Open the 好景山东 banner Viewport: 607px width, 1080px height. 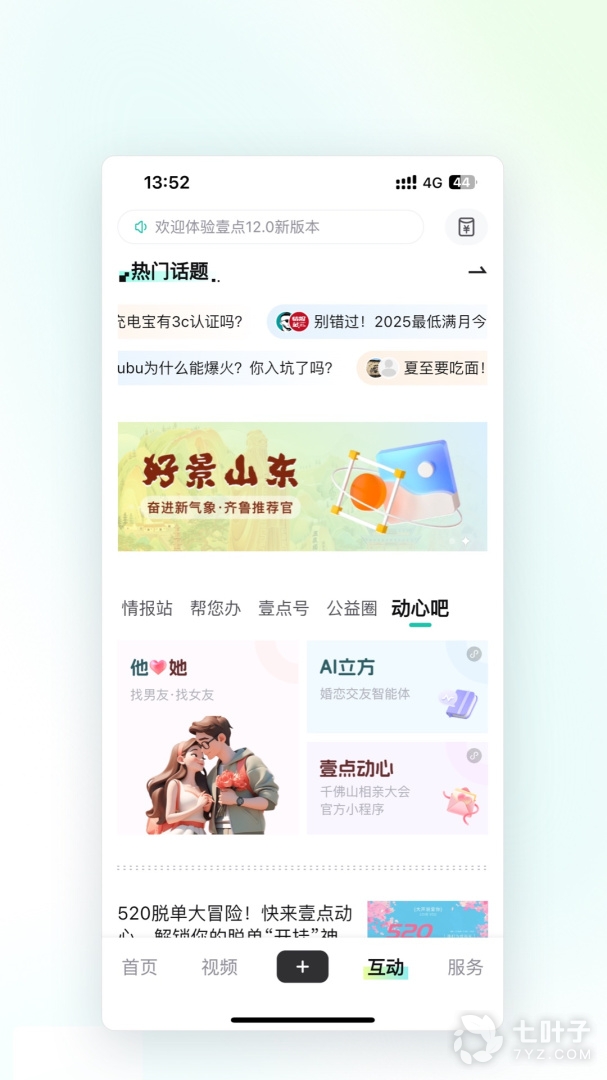coord(302,486)
